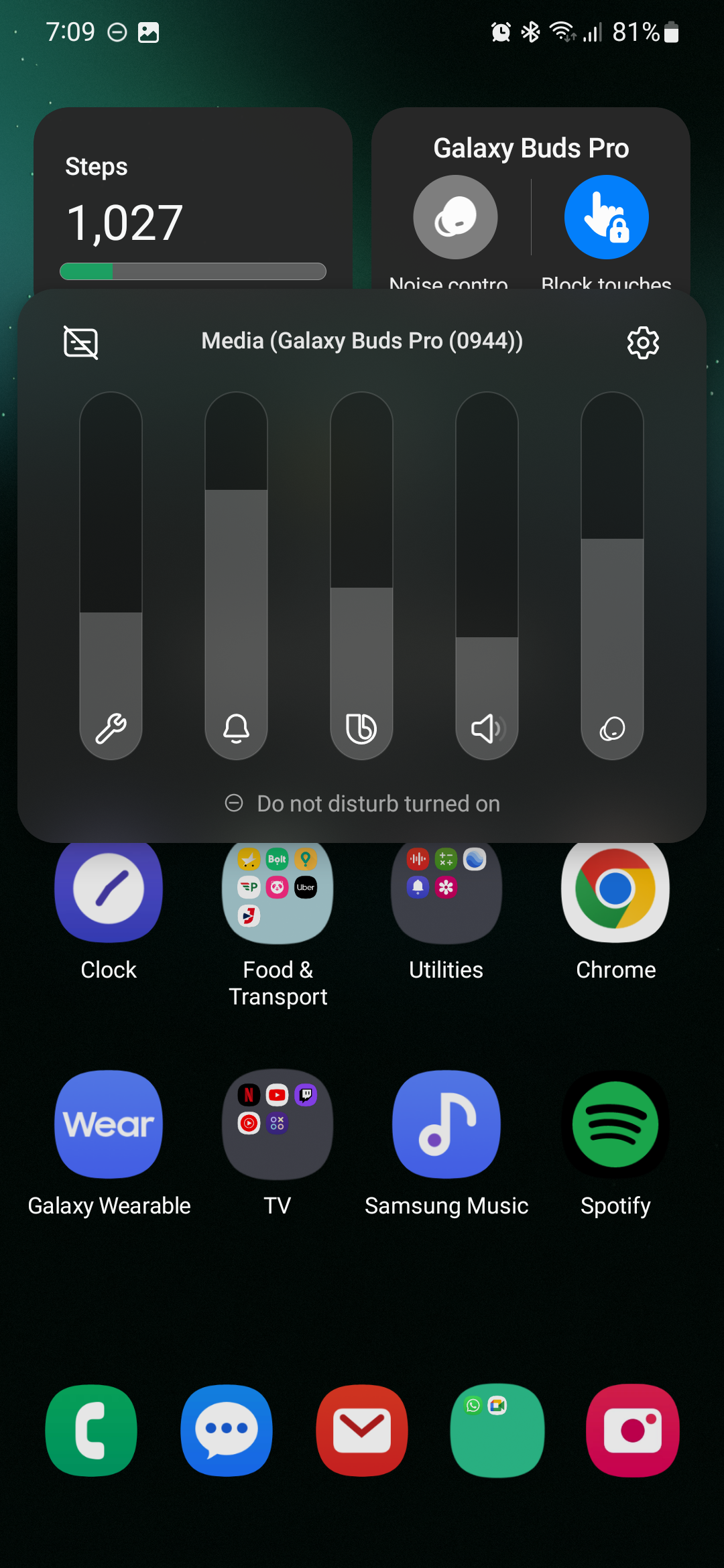
Task: Open the TV folder
Action: point(278,1124)
